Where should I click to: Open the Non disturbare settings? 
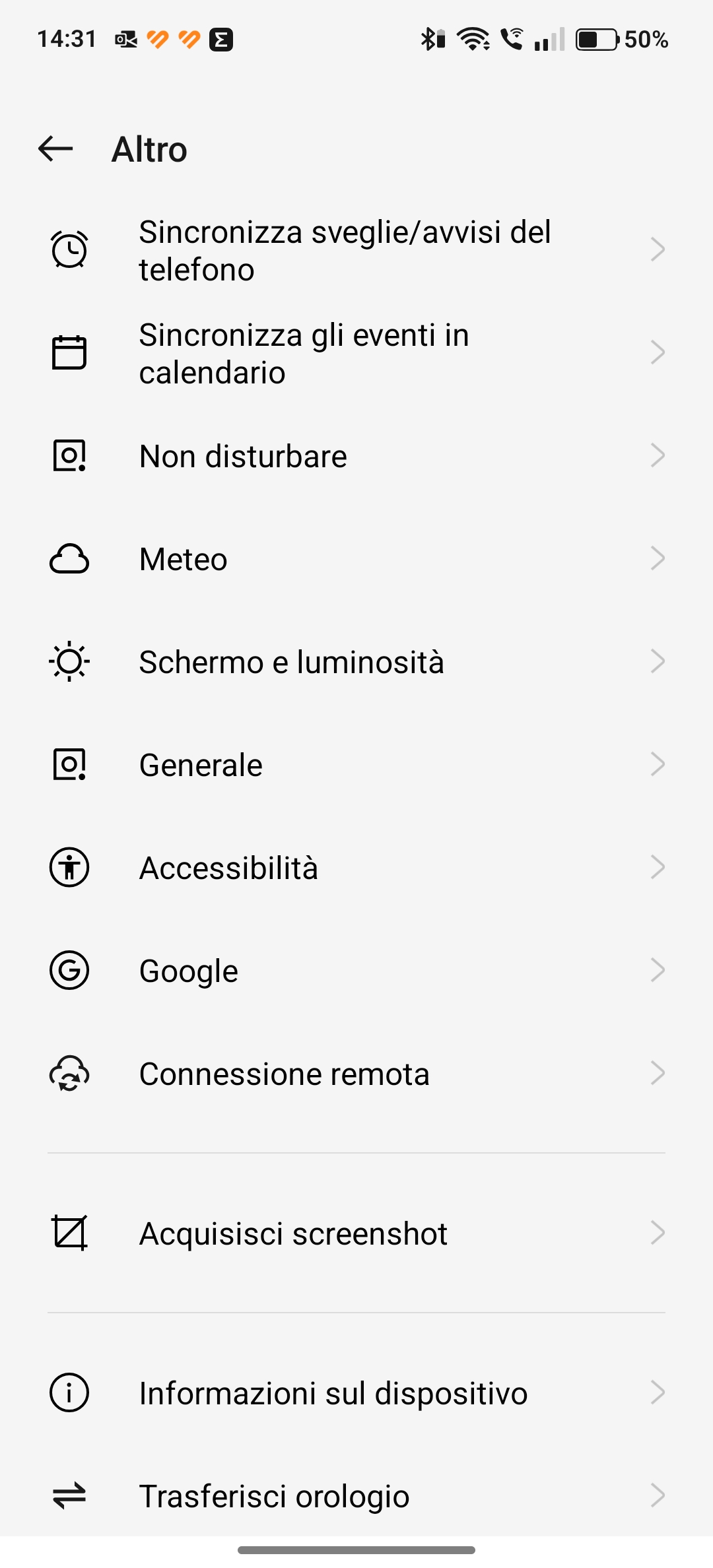356,456
